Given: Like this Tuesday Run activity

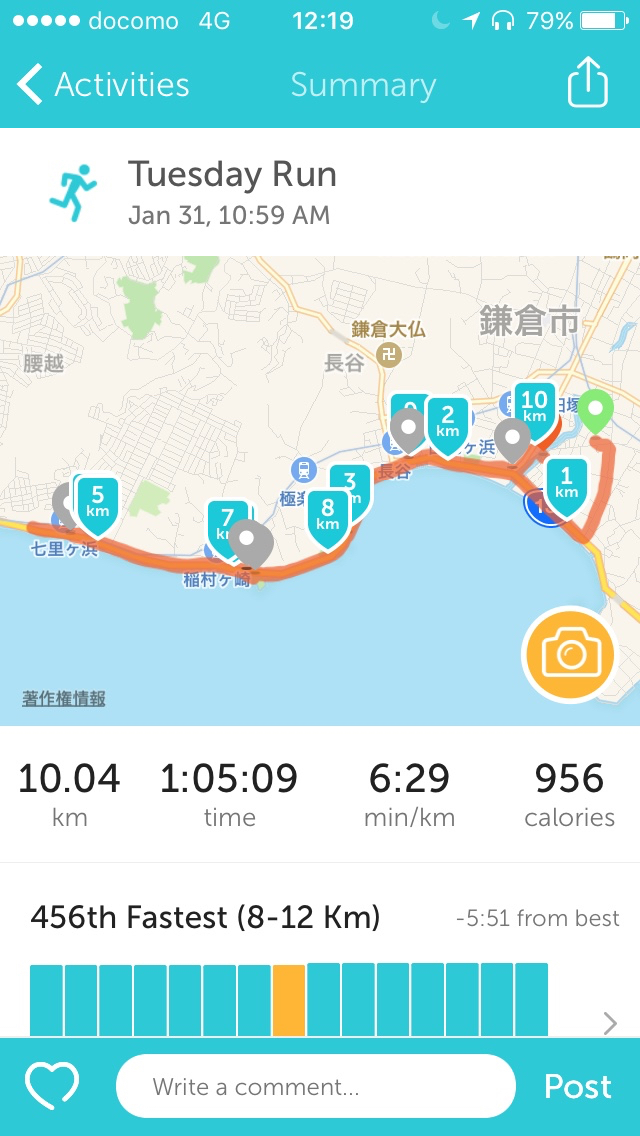Looking at the screenshot, I should [52, 1085].
